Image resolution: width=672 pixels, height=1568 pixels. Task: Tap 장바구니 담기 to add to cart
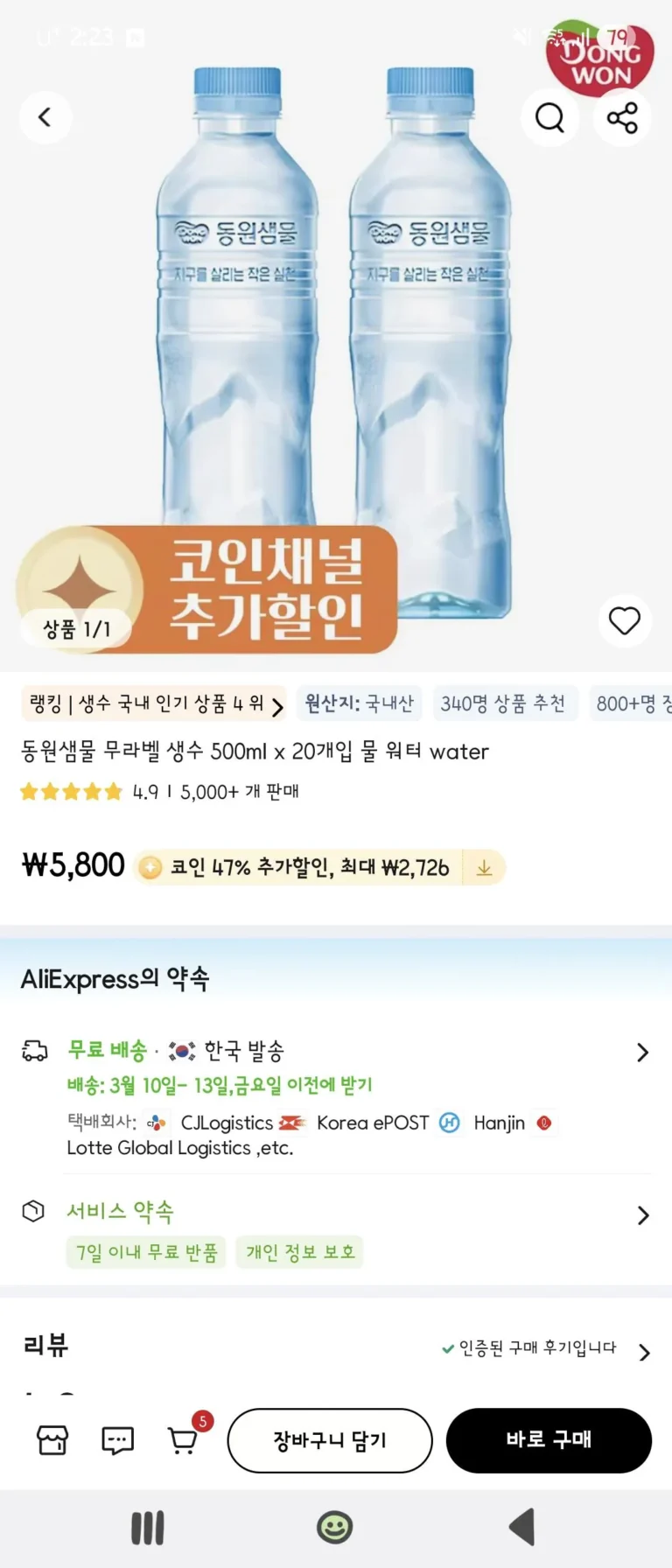tap(330, 1440)
